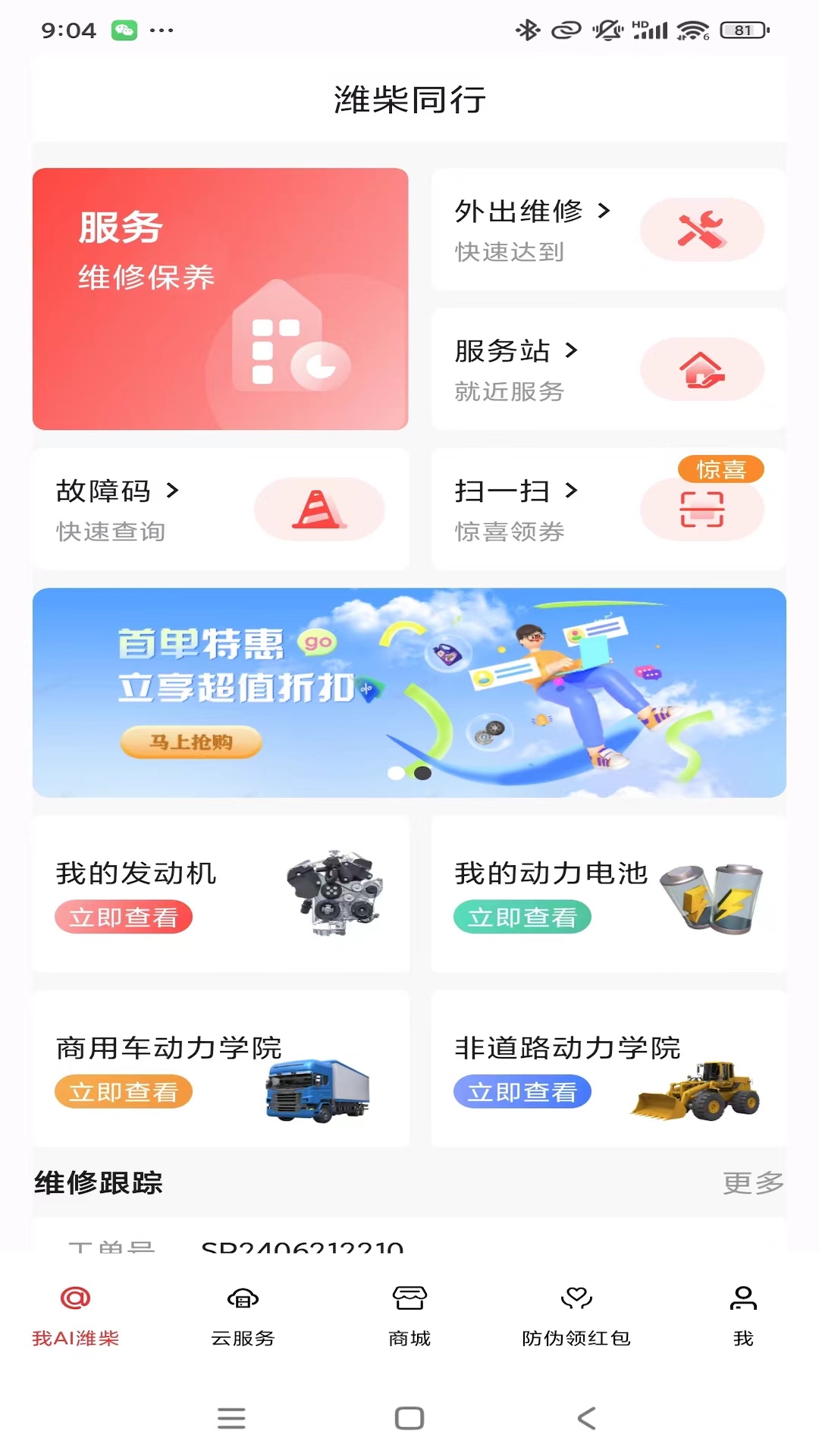Tap the system back button
The width and height of the screenshot is (819, 1456).
tap(587, 1418)
